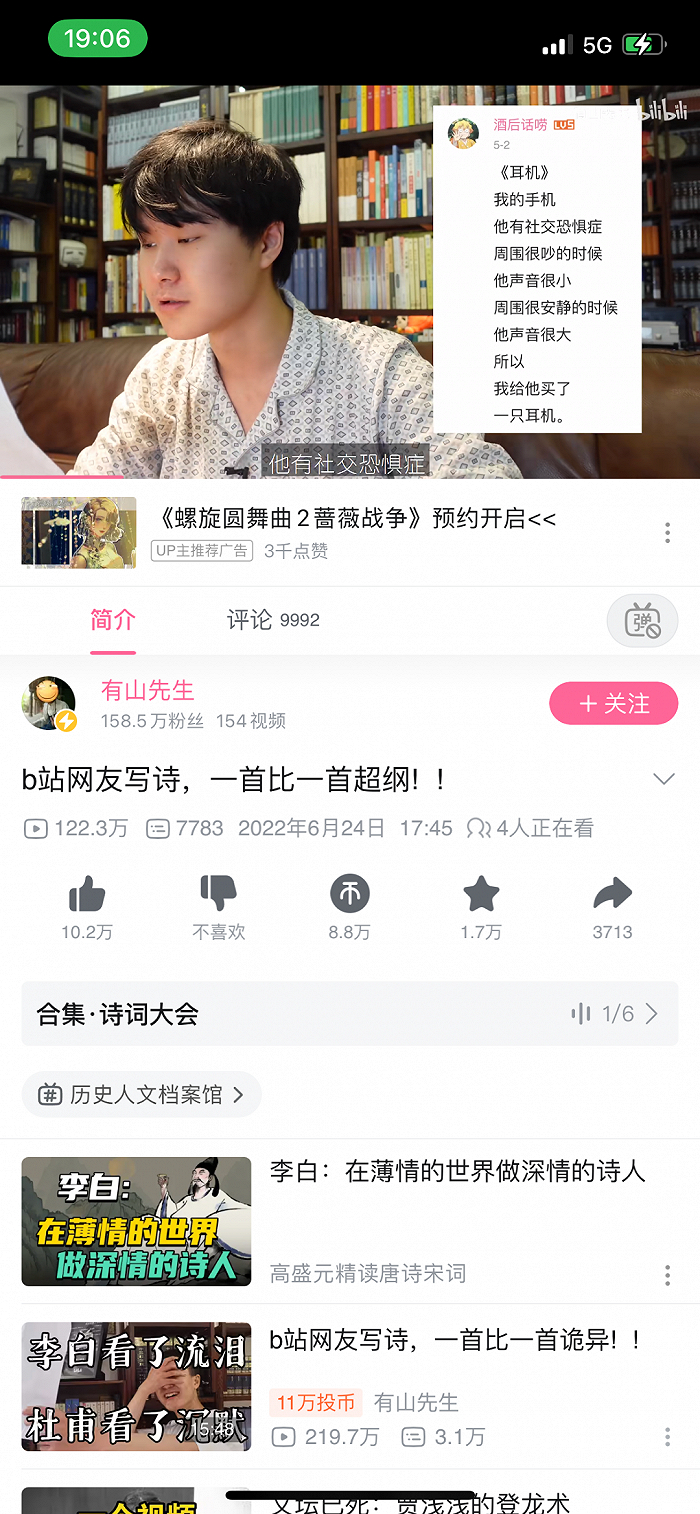Play the video 李白：在薄情的世界做深情的诗人

(136, 1221)
